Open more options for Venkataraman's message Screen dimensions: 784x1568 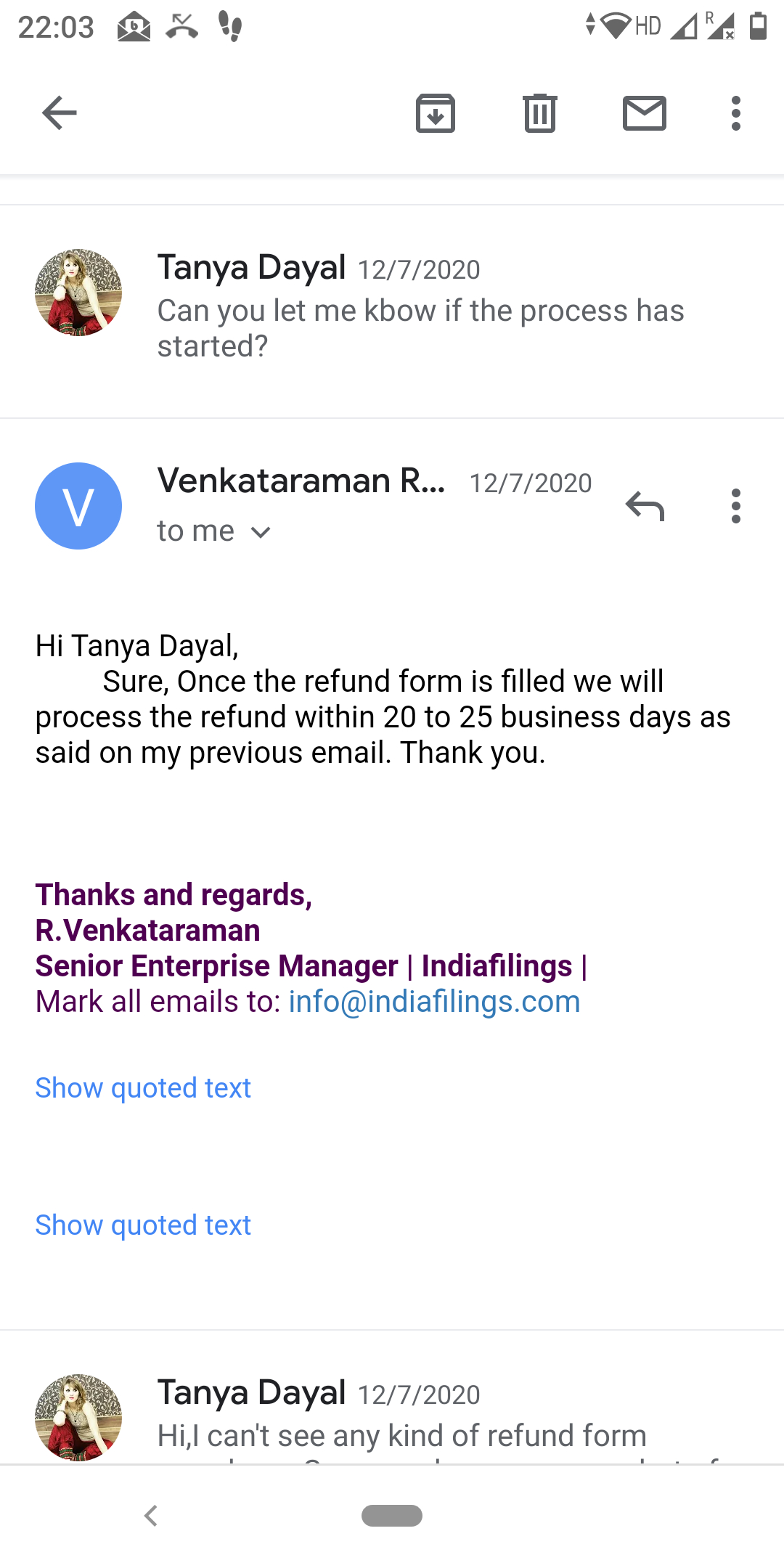[736, 506]
